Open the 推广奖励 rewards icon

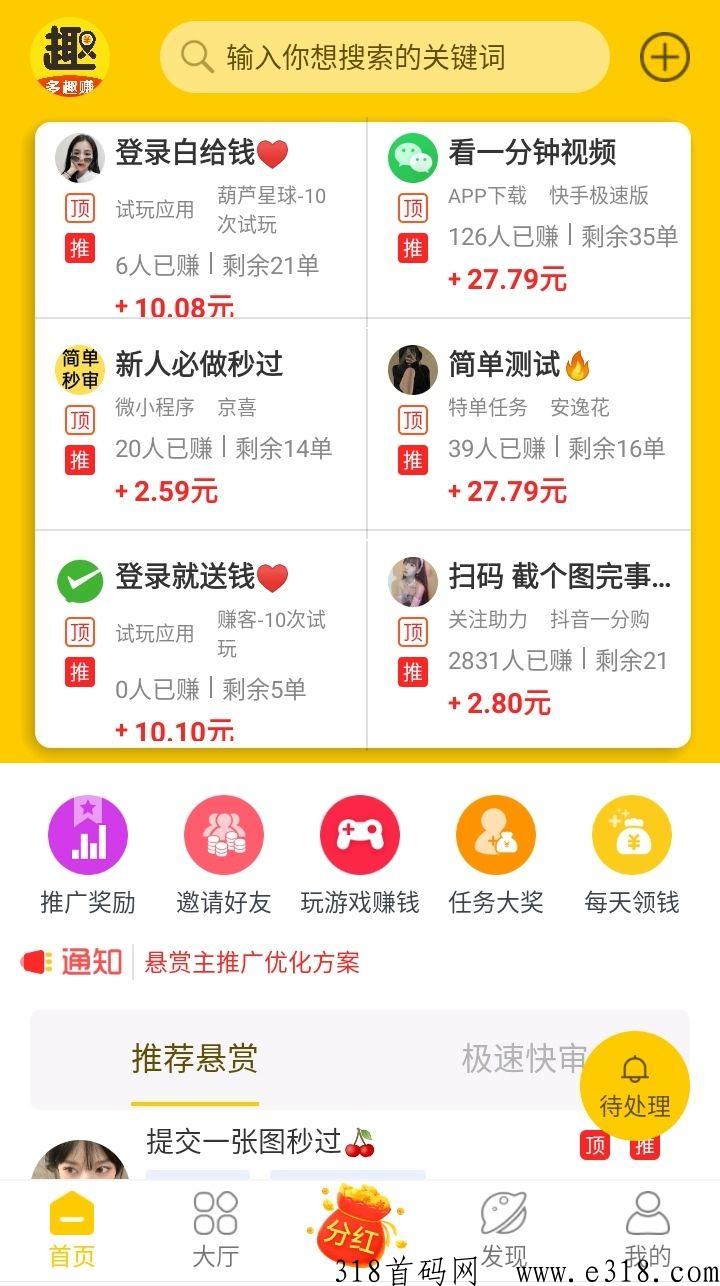point(87,834)
